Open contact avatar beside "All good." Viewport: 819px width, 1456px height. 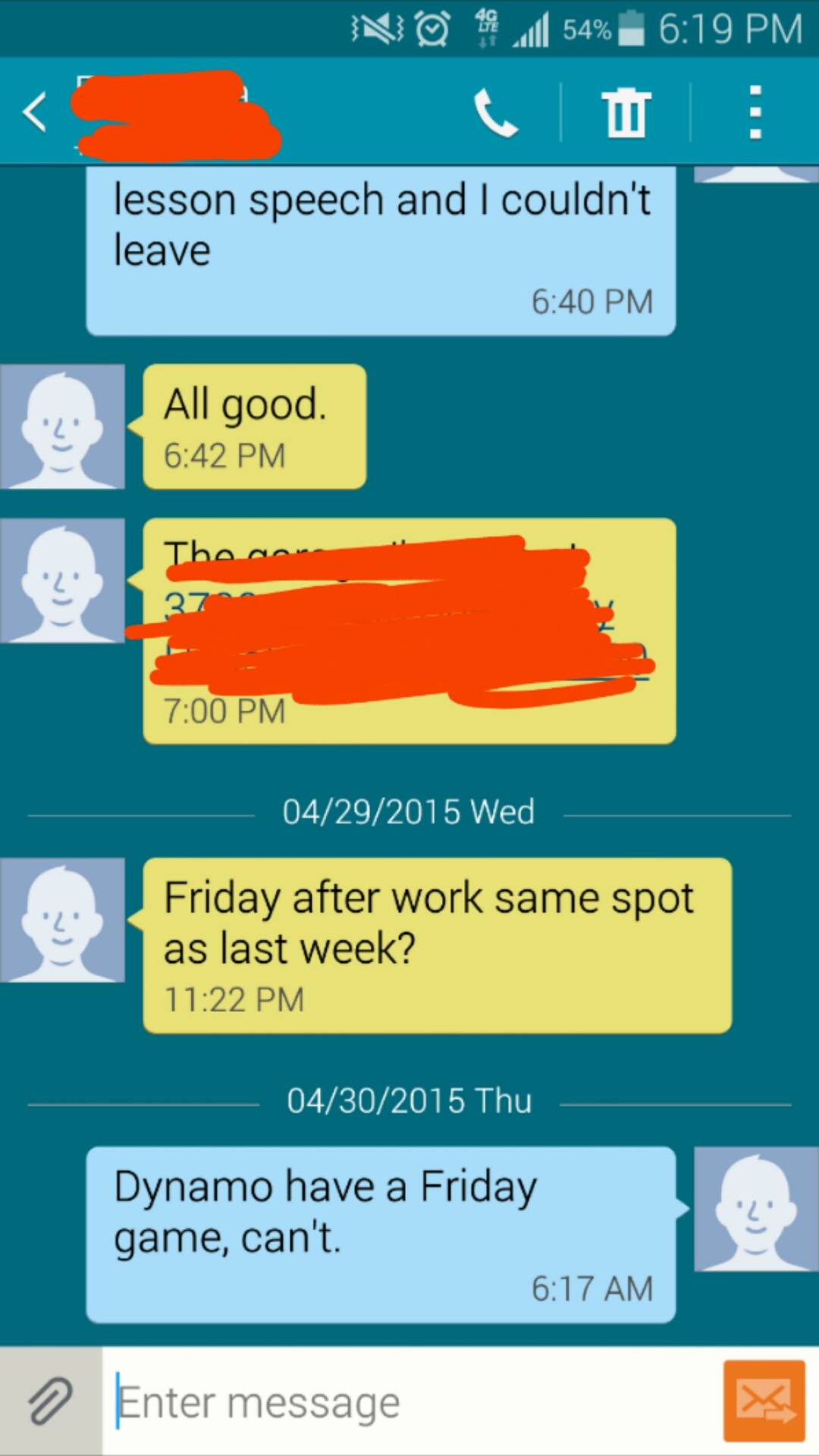[x=62, y=427]
